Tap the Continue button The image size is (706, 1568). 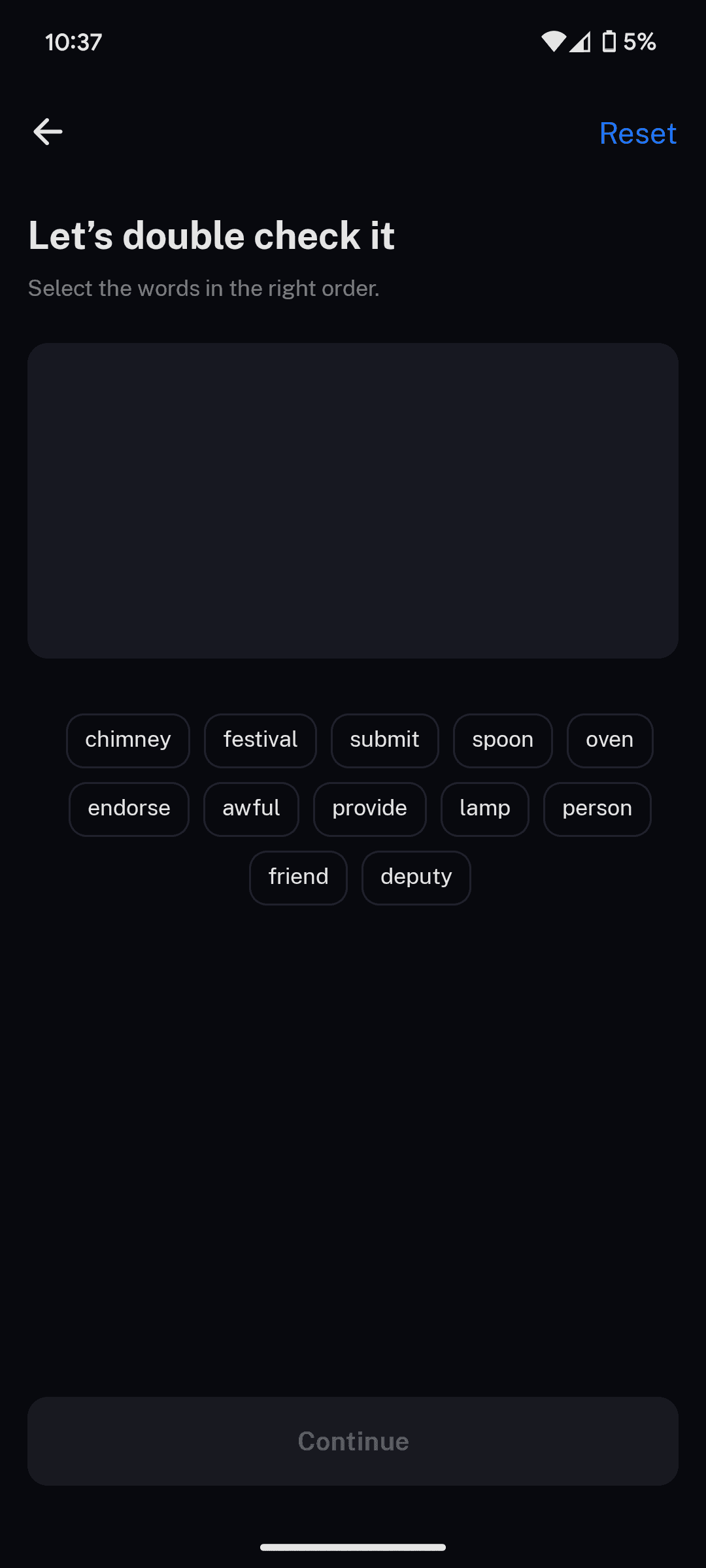point(353,1441)
